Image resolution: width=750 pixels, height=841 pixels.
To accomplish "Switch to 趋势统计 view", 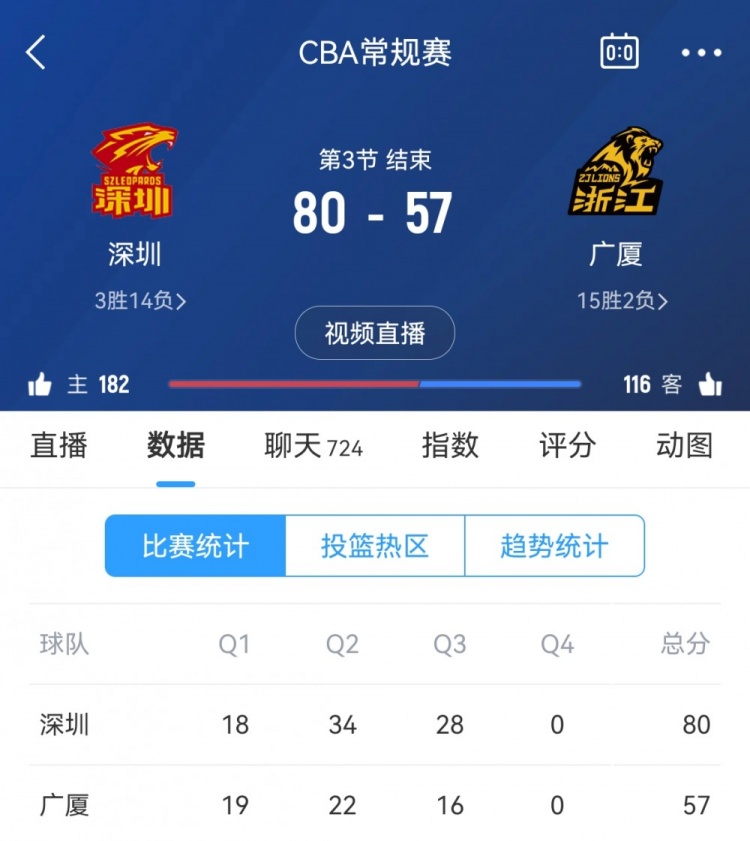I will 554,546.
